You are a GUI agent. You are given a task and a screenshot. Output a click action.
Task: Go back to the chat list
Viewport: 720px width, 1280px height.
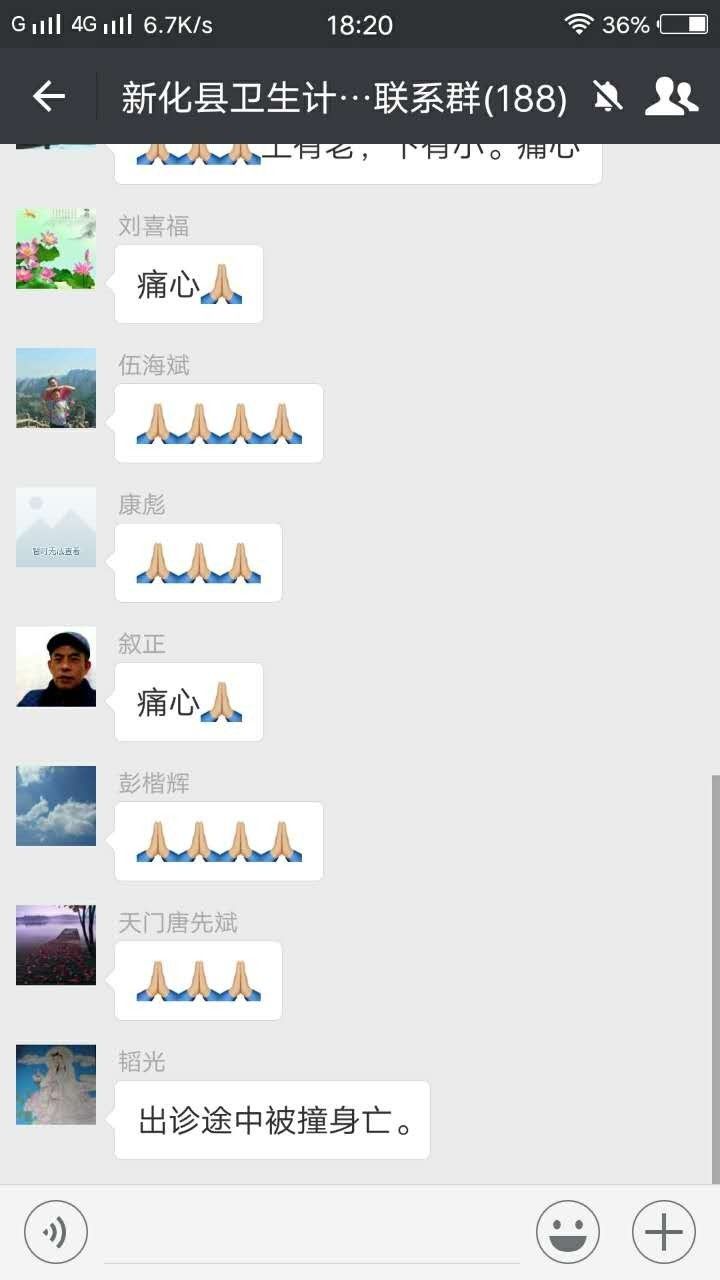click(48, 97)
